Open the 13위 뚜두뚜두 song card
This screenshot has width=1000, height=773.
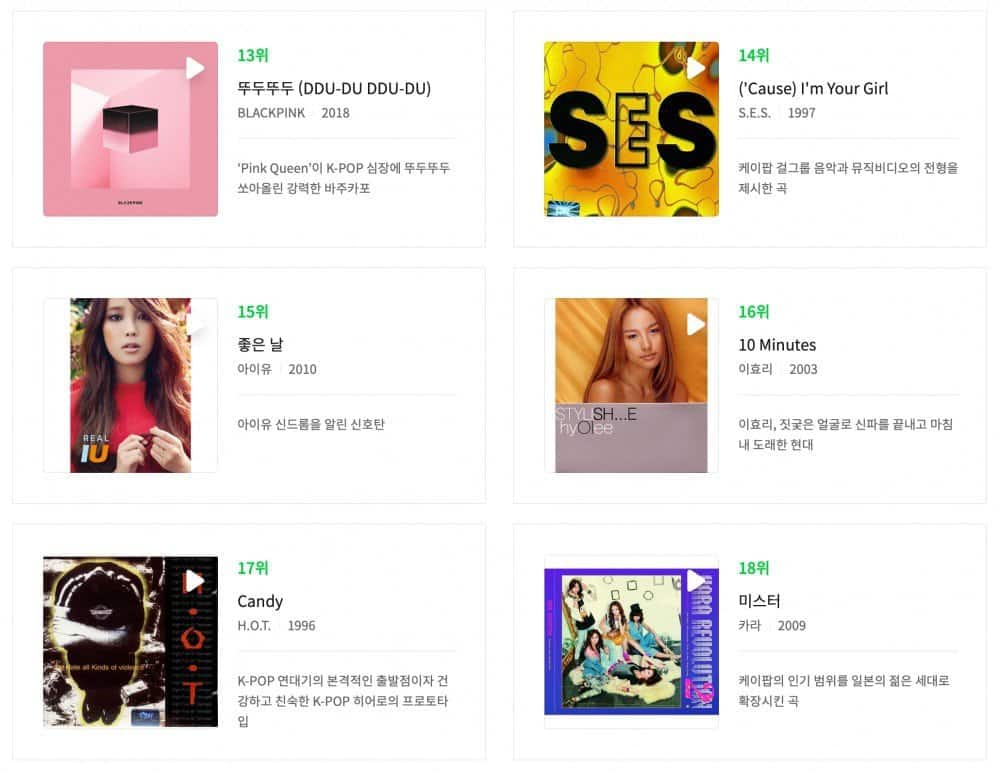coord(334,89)
